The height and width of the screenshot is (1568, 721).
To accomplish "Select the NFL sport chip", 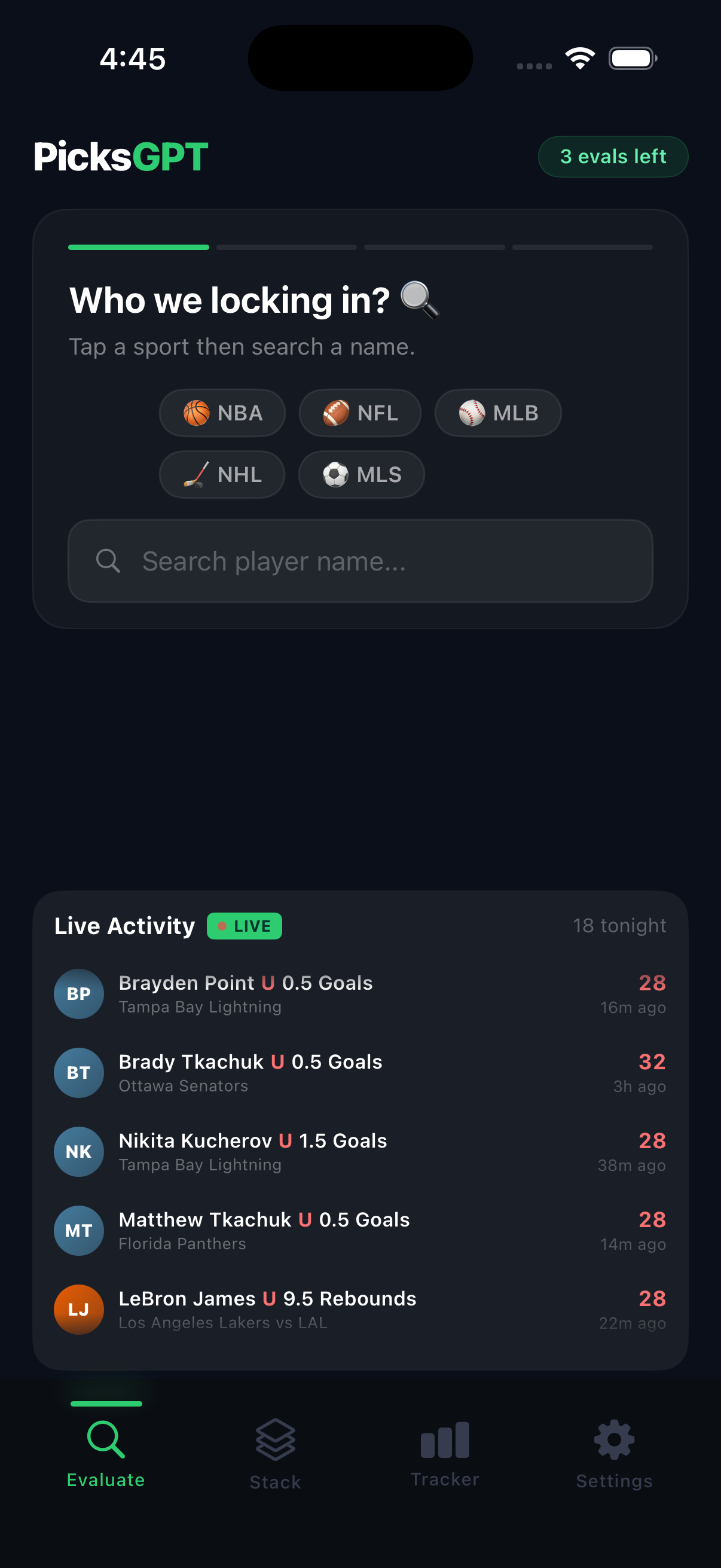I will pos(359,413).
